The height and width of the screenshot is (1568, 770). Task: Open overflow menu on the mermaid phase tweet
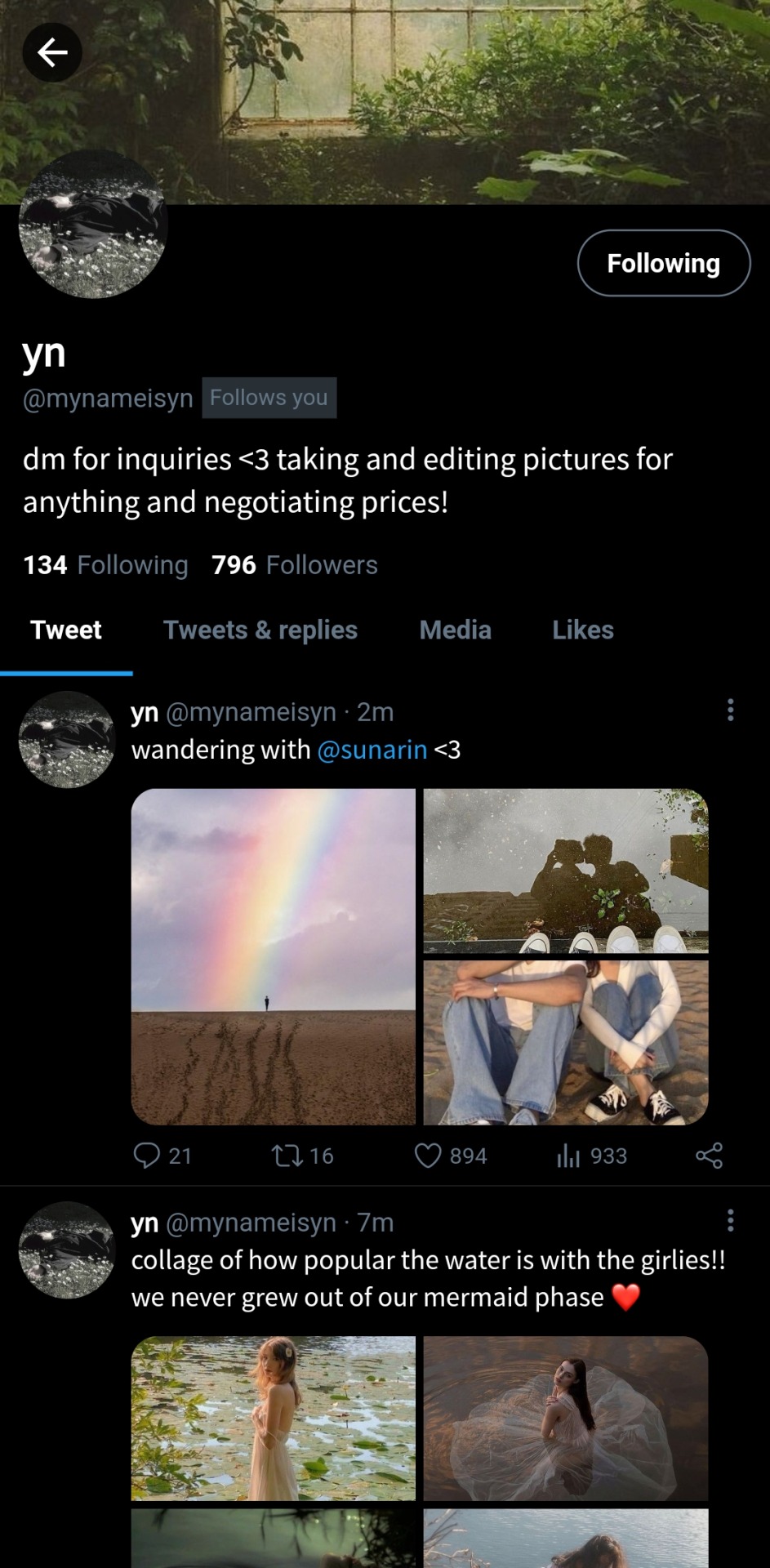(x=730, y=1221)
